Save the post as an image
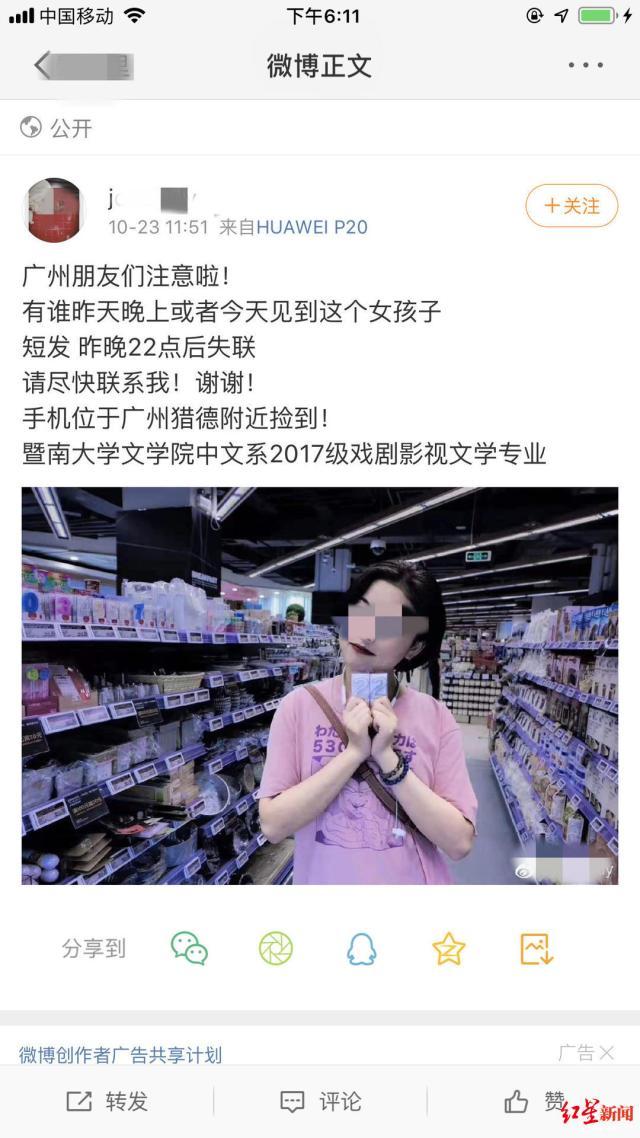 (x=537, y=948)
